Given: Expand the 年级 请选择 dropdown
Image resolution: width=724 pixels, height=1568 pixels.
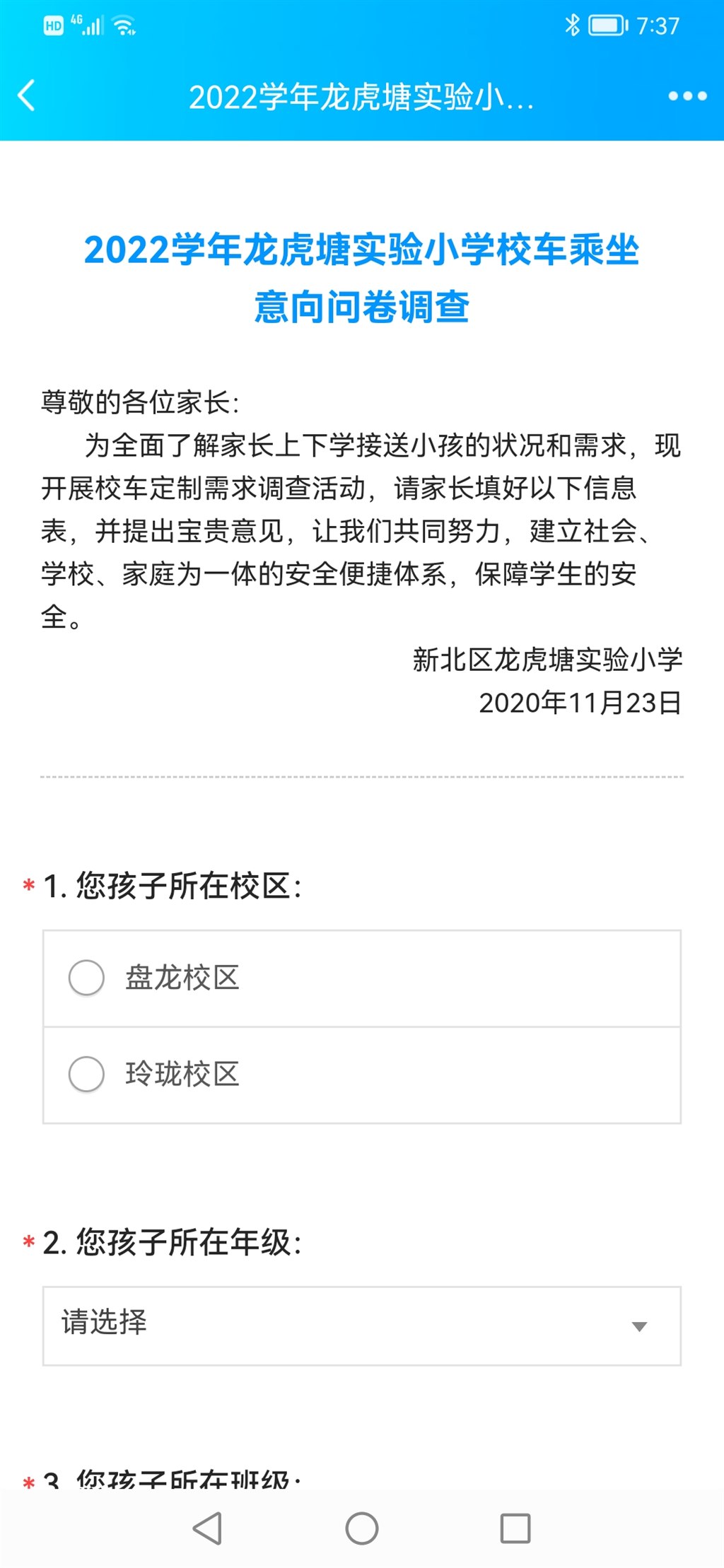Looking at the screenshot, I should click(362, 1326).
